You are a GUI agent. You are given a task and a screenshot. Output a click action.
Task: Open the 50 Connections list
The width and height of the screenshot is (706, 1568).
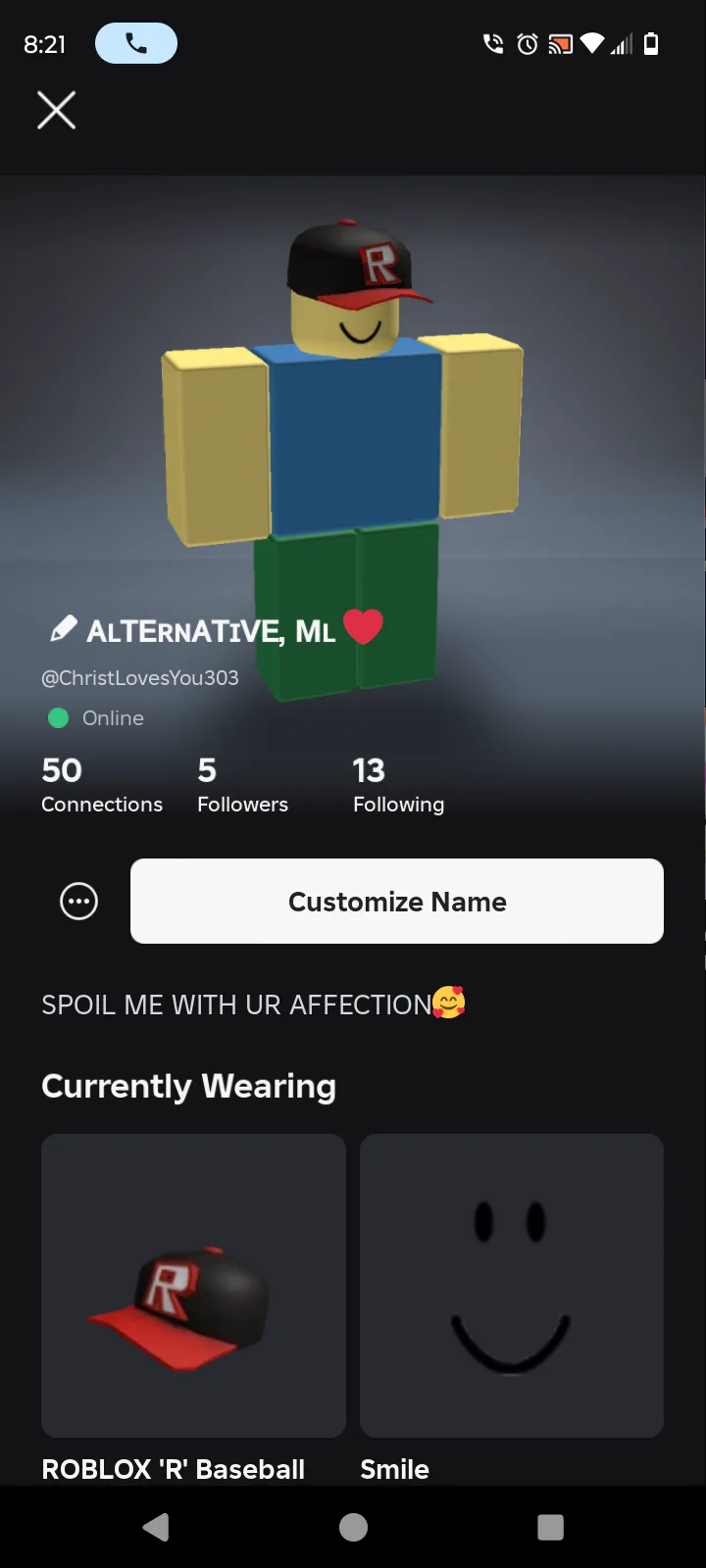tap(102, 785)
